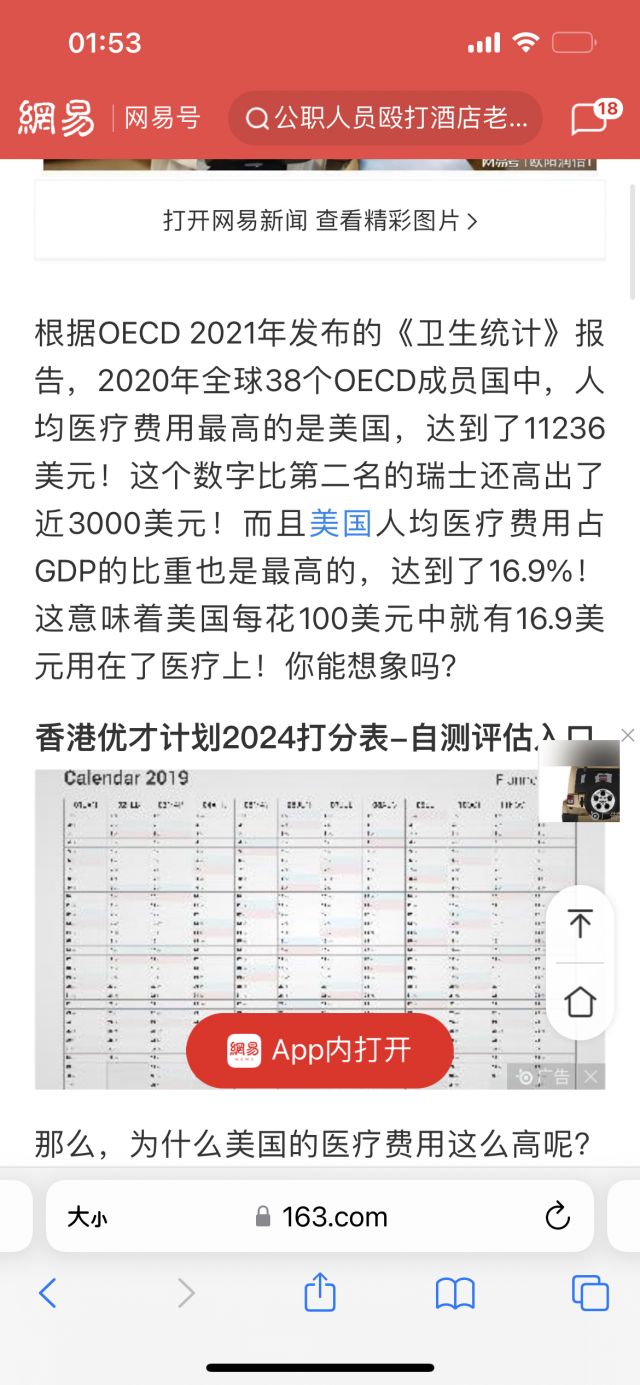Viewport: 640px width, 1385px height.
Task: Open the 大小 page settings menu
Action: 88,1216
